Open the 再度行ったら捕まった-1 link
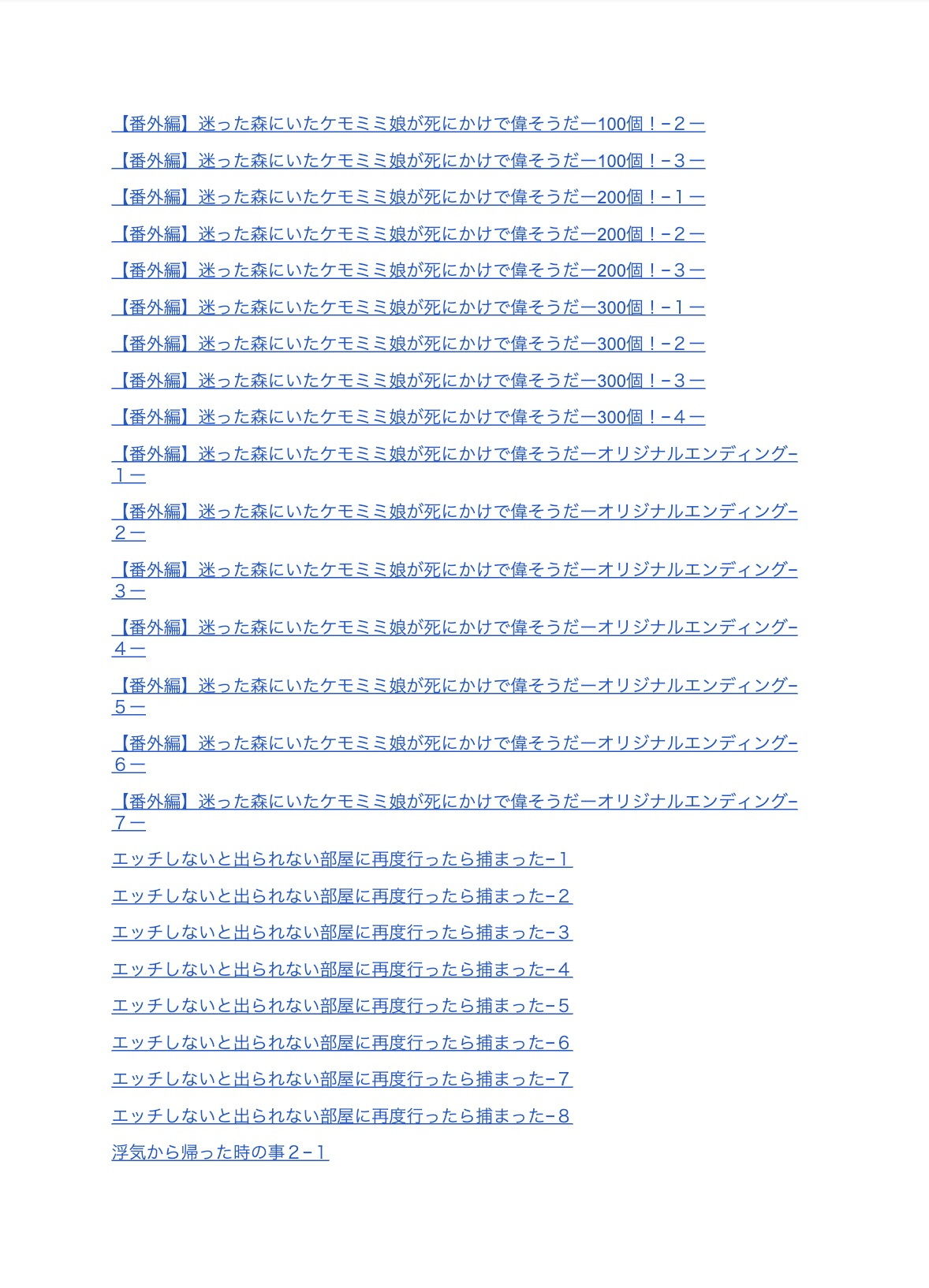Image resolution: width=929 pixels, height=1288 pixels. click(341, 859)
